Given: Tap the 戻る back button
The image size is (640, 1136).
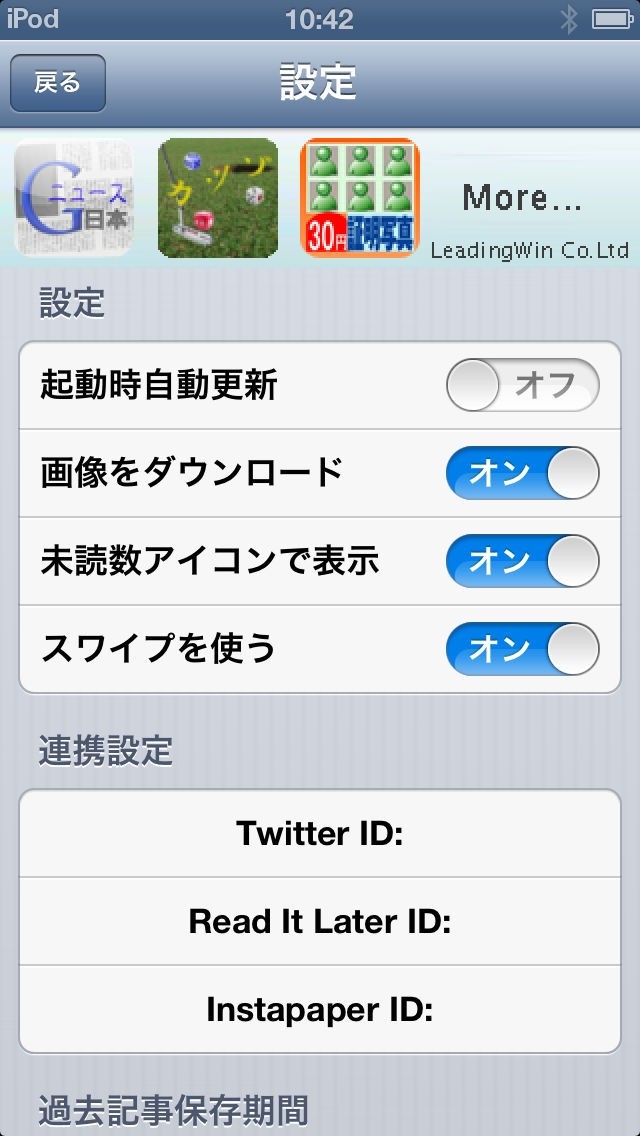Looking at the screenshot, I should tap(58, 83).
